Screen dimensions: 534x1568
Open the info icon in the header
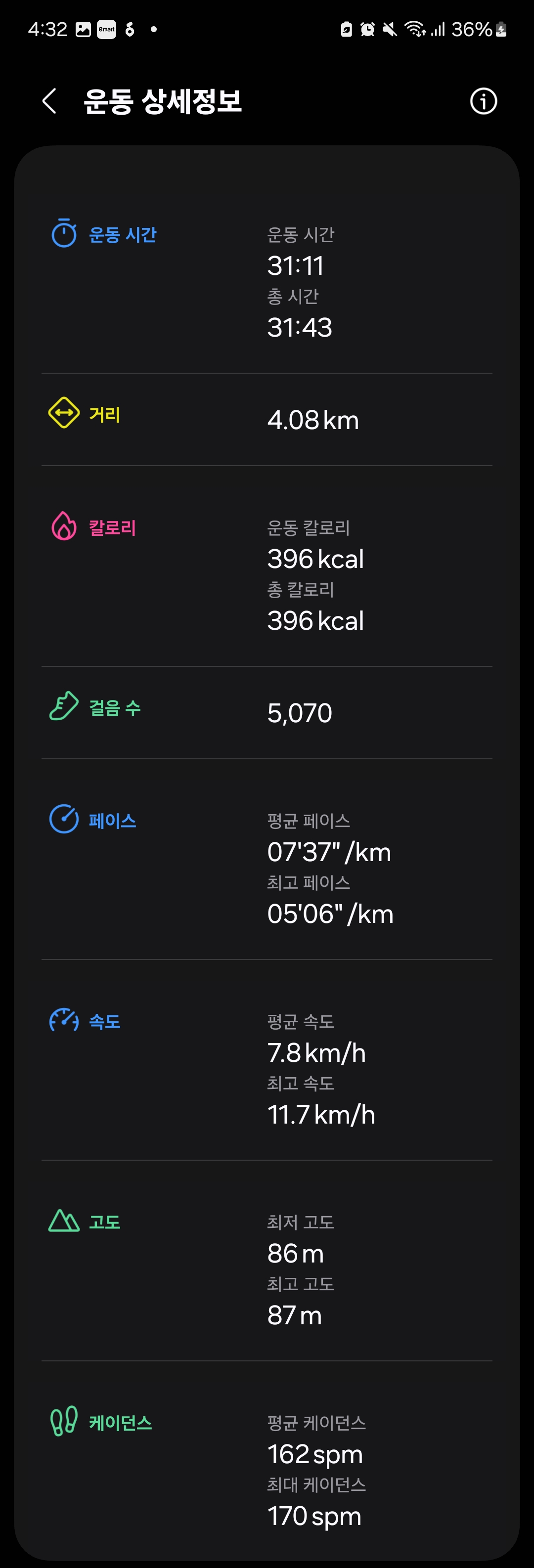point(484,101)
